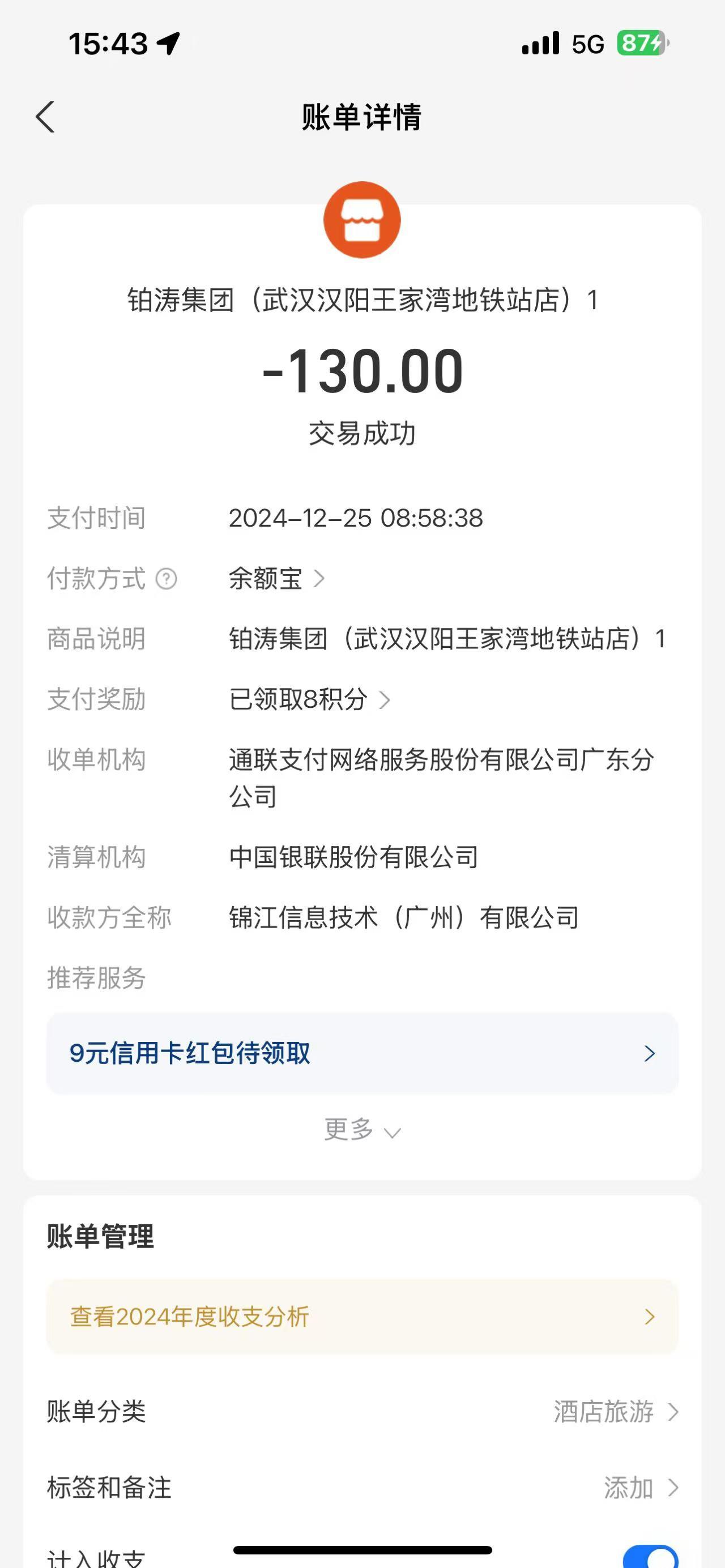This screenshot has width=725, height=1568.
Task: Go back from the bill details page
Action: (x=45, y=117)
